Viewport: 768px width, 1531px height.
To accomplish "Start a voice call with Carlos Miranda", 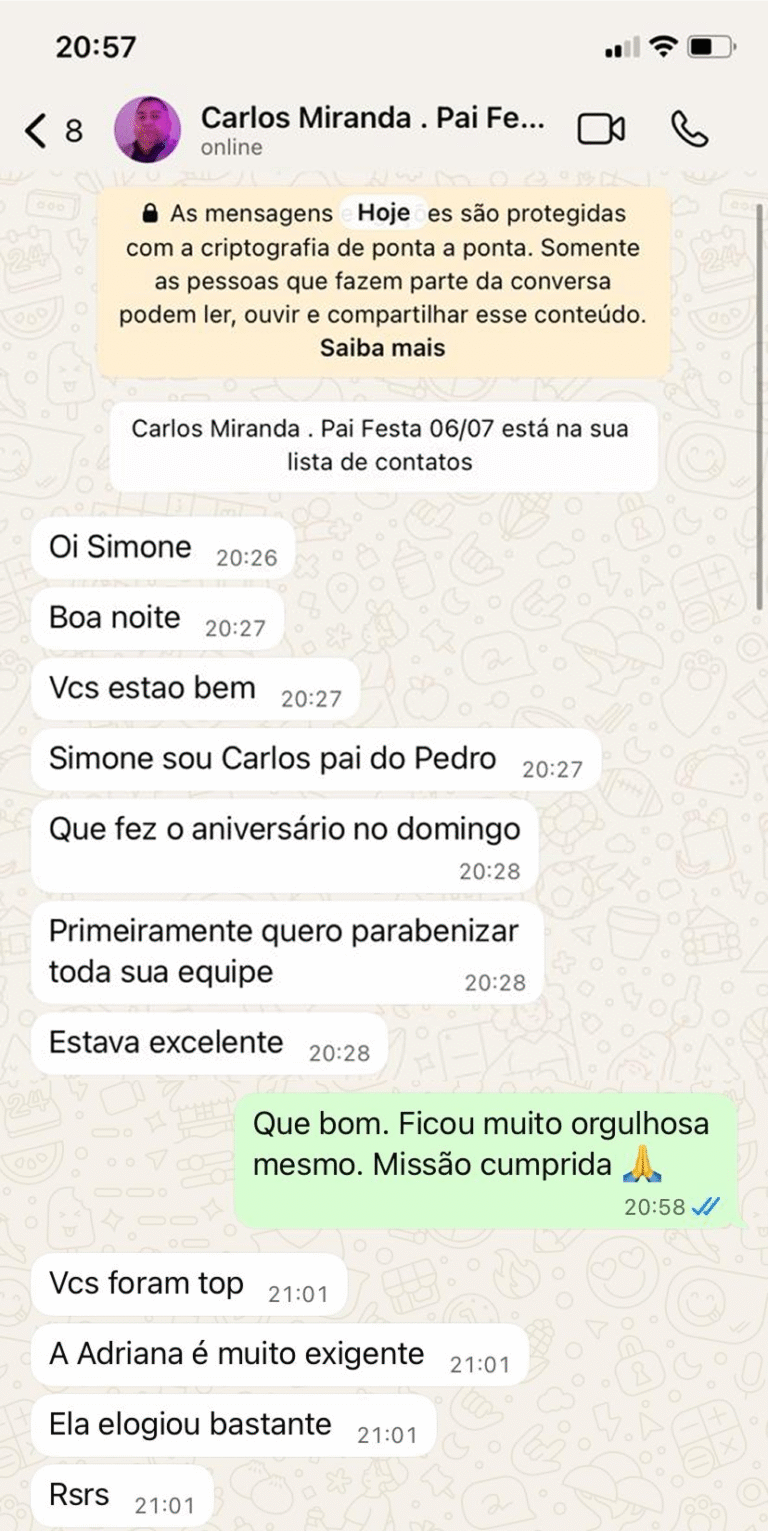I will (689, 130).
